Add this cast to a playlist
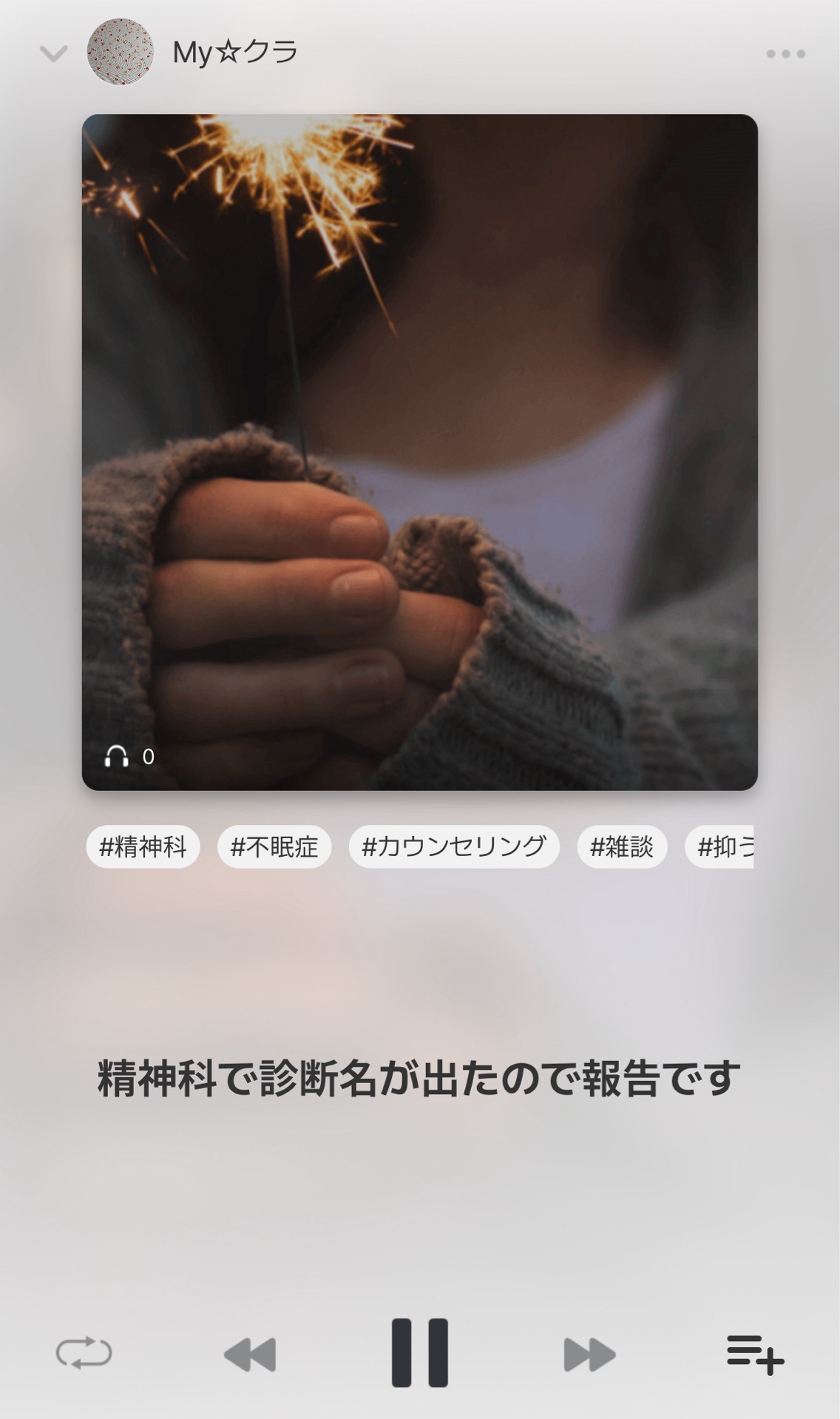 point(755,1354)
